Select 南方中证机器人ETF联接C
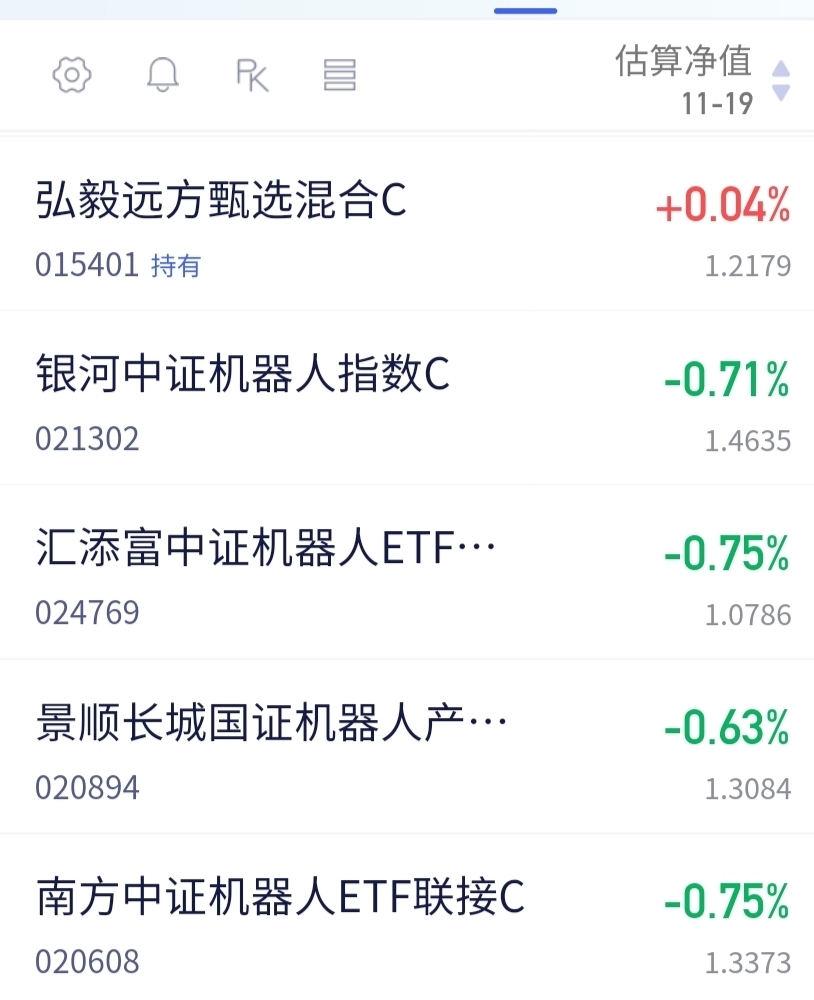 pyautogui.click(x=280, y=897)
